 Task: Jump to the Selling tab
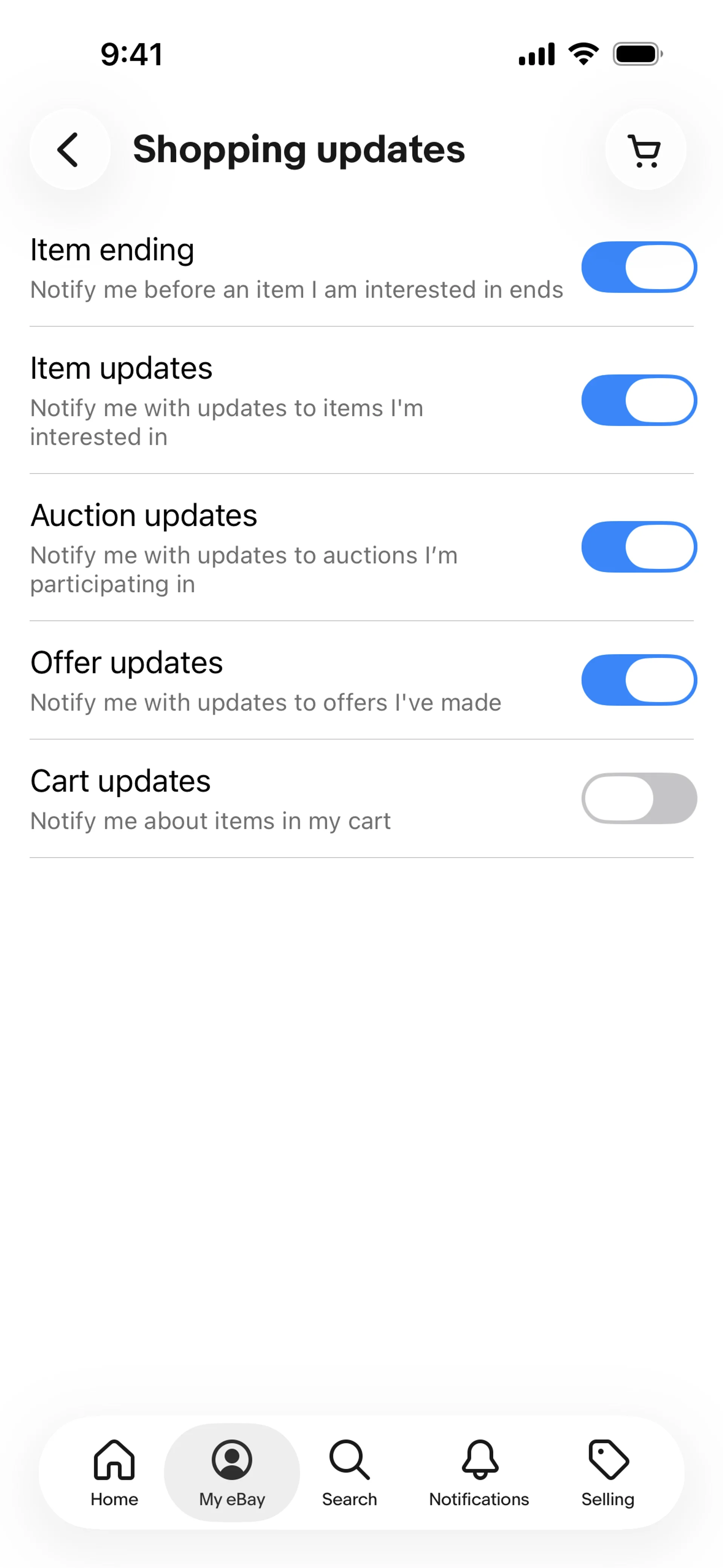pos(607,1472)
